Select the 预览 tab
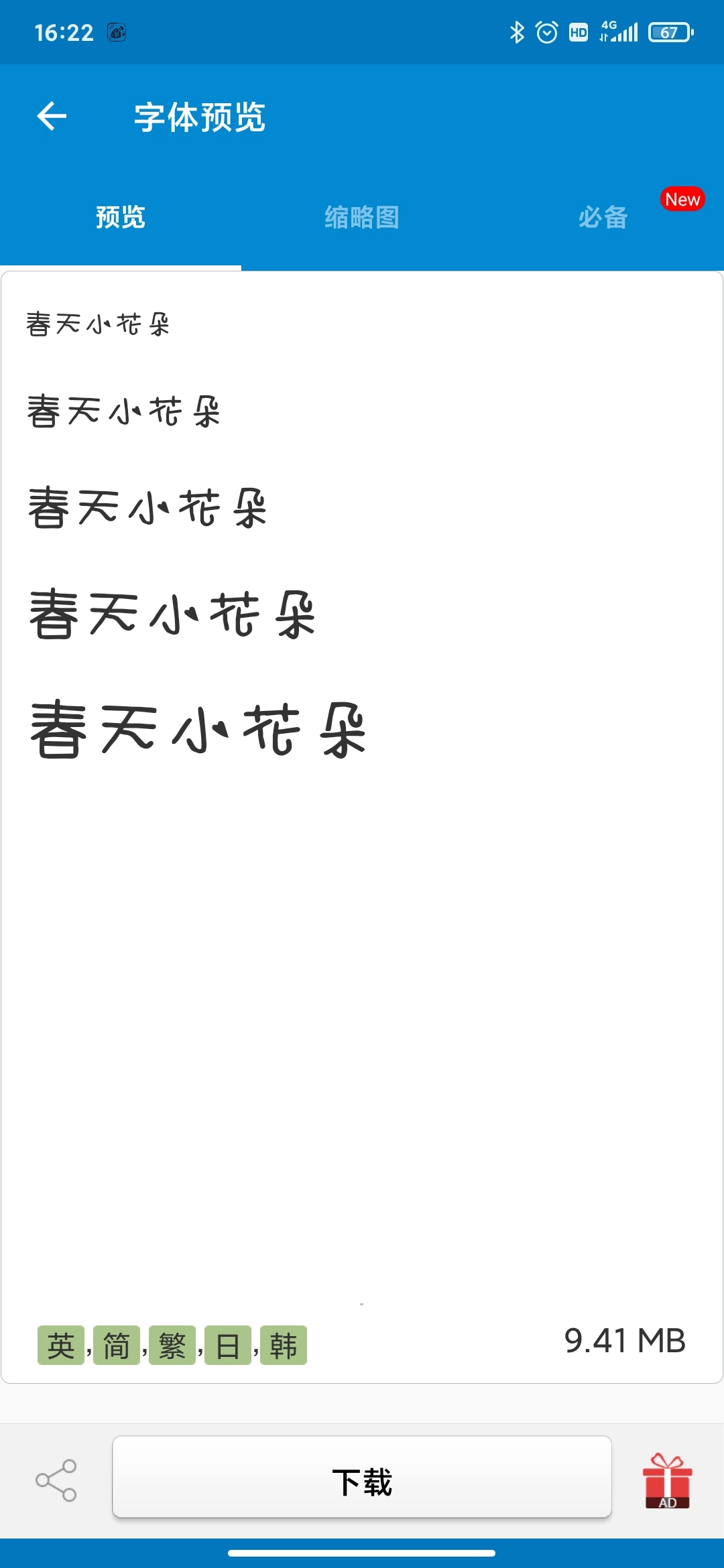724x1568 pixels. coord(119,218)
